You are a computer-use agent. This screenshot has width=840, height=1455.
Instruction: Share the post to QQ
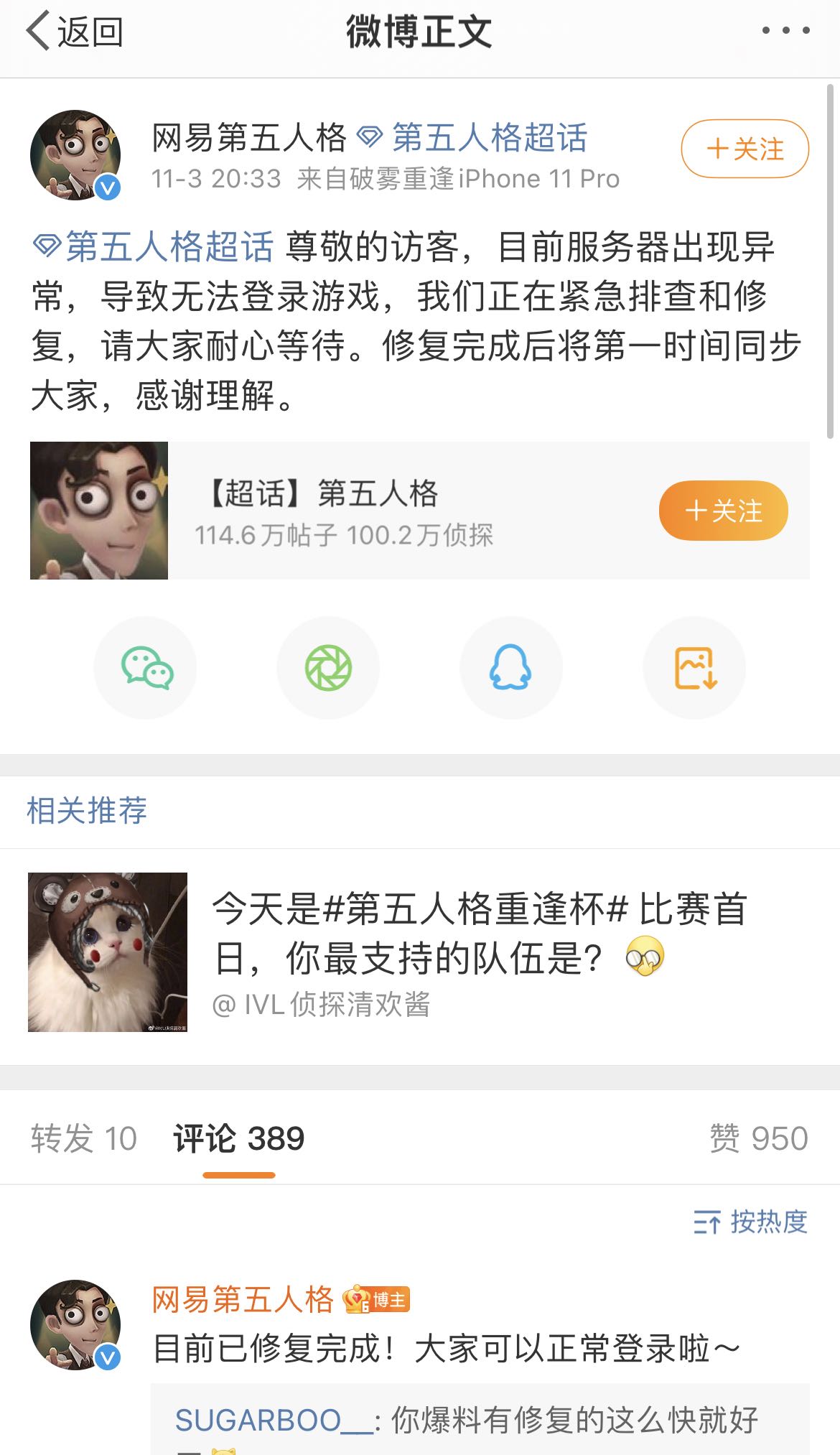[x=510, y=668]
